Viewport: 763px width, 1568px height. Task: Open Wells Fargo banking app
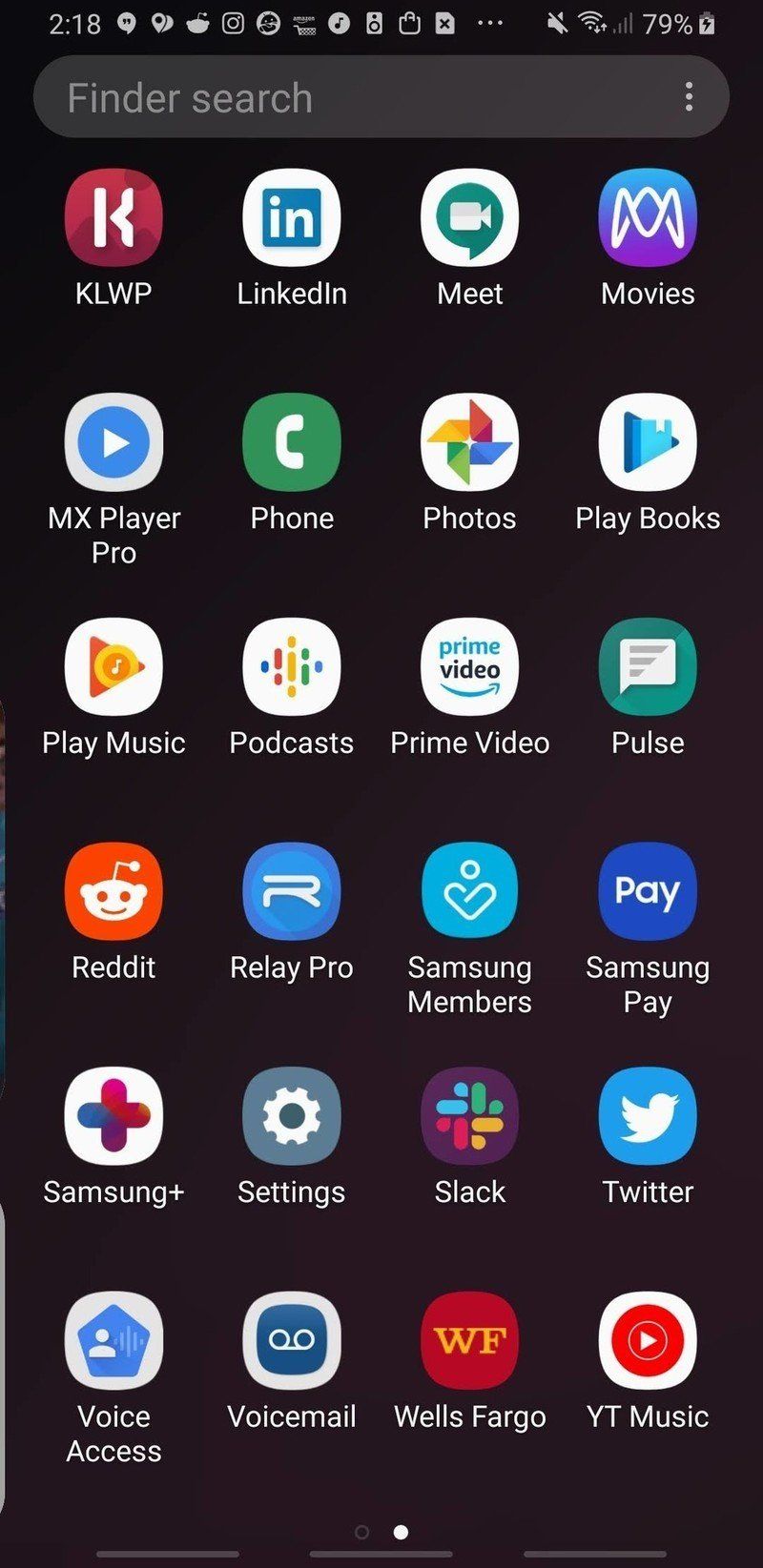coord(469,1340)
